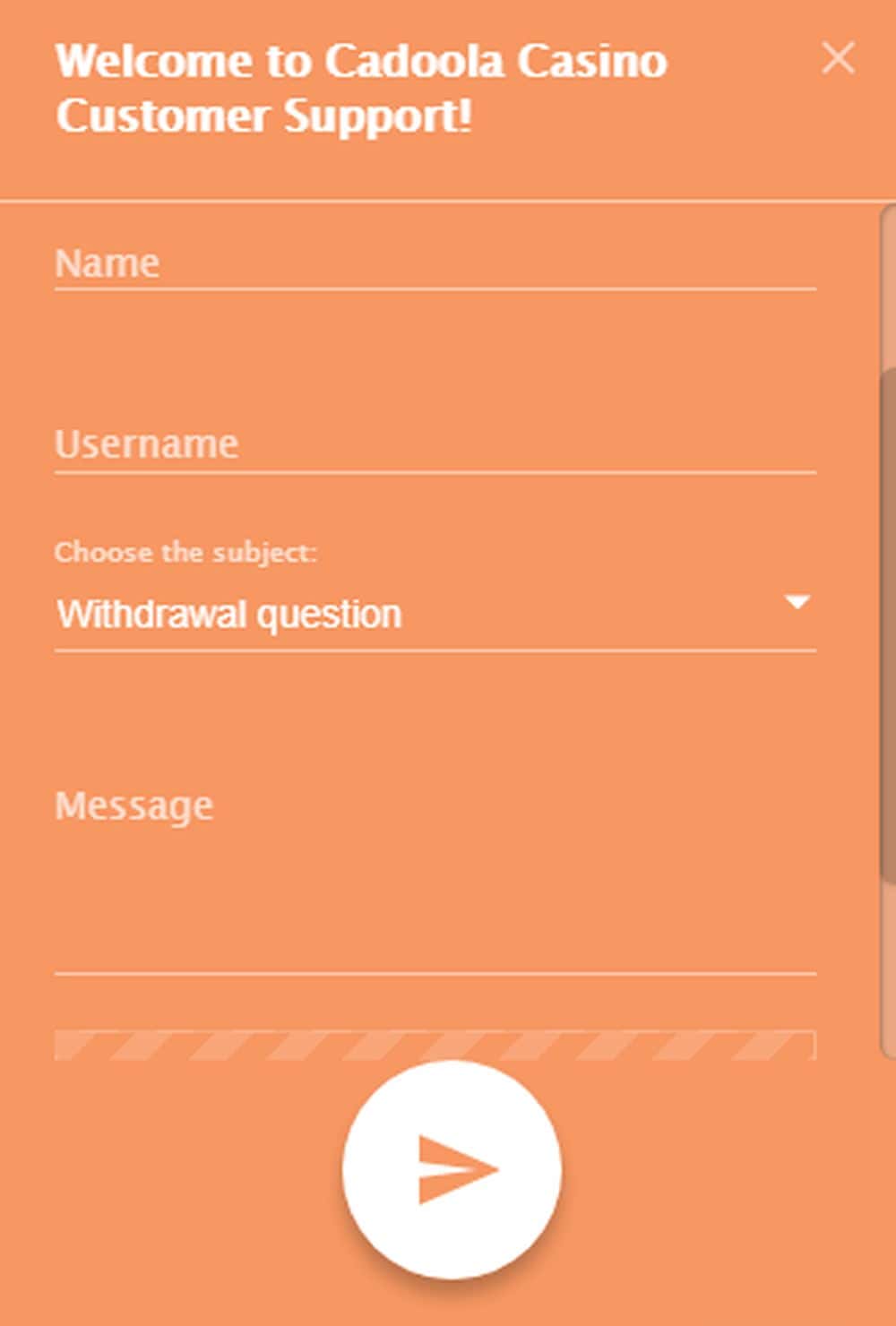Close the customer support window
Viewport: 896px width, 1326px height.
[838, 59]
